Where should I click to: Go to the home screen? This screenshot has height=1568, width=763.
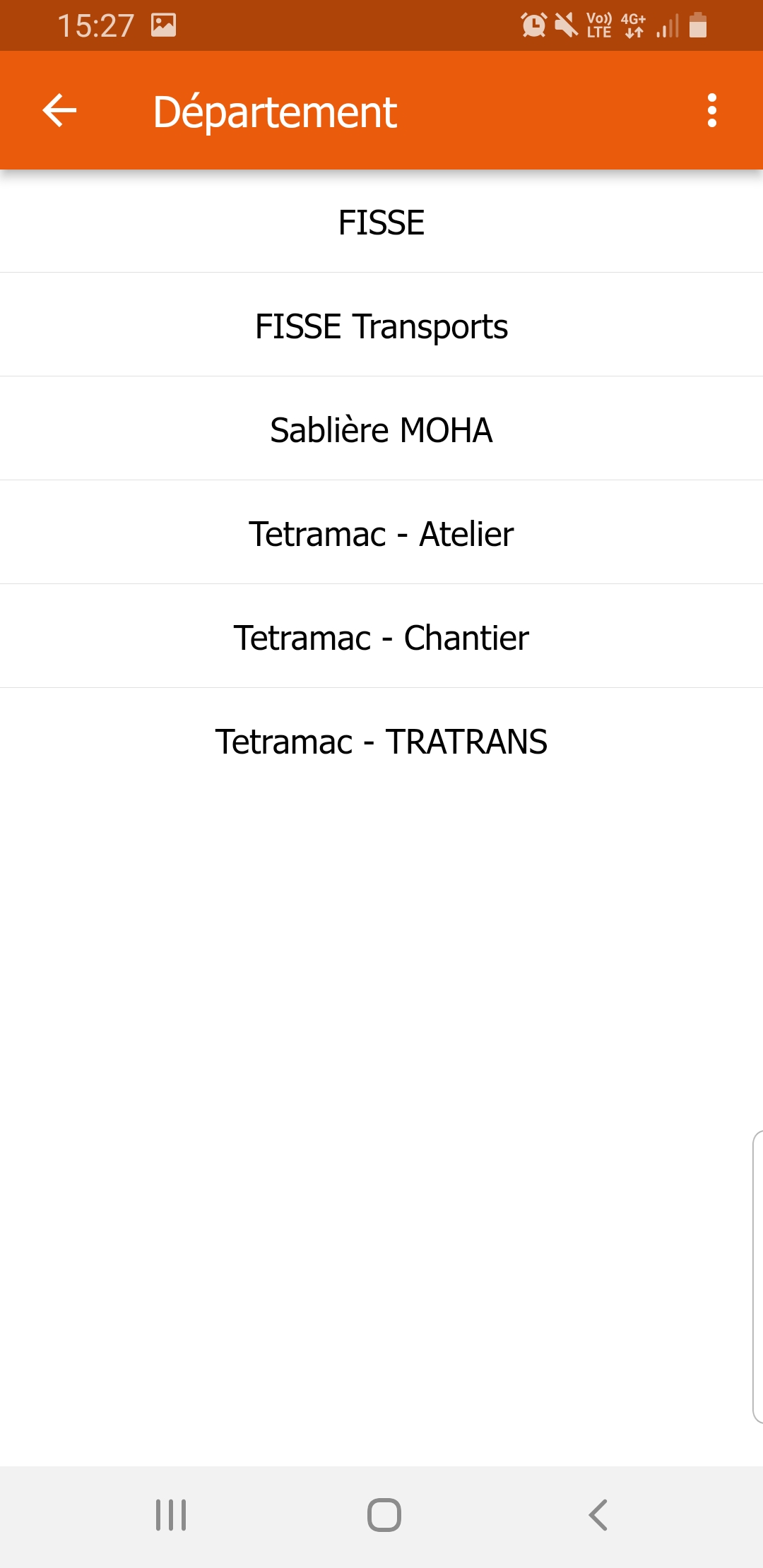point(384,1515)
